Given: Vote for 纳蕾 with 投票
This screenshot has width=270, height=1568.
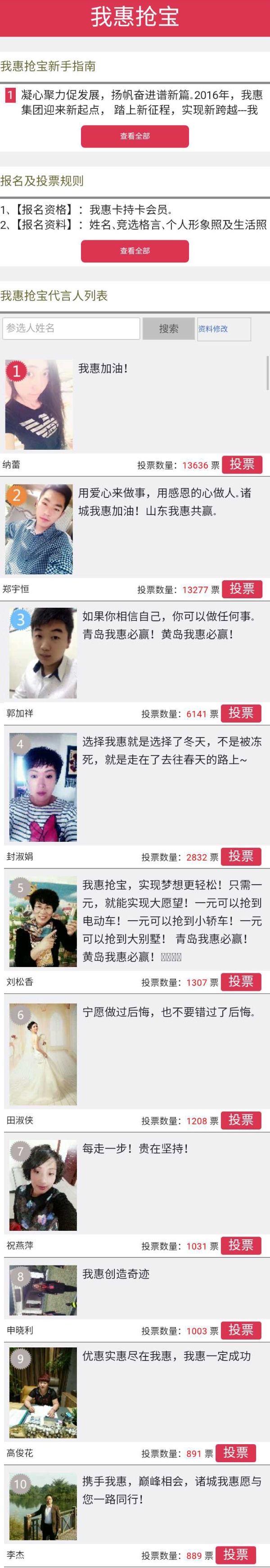Looking at the screenshot, I should (x=241, y=465).
